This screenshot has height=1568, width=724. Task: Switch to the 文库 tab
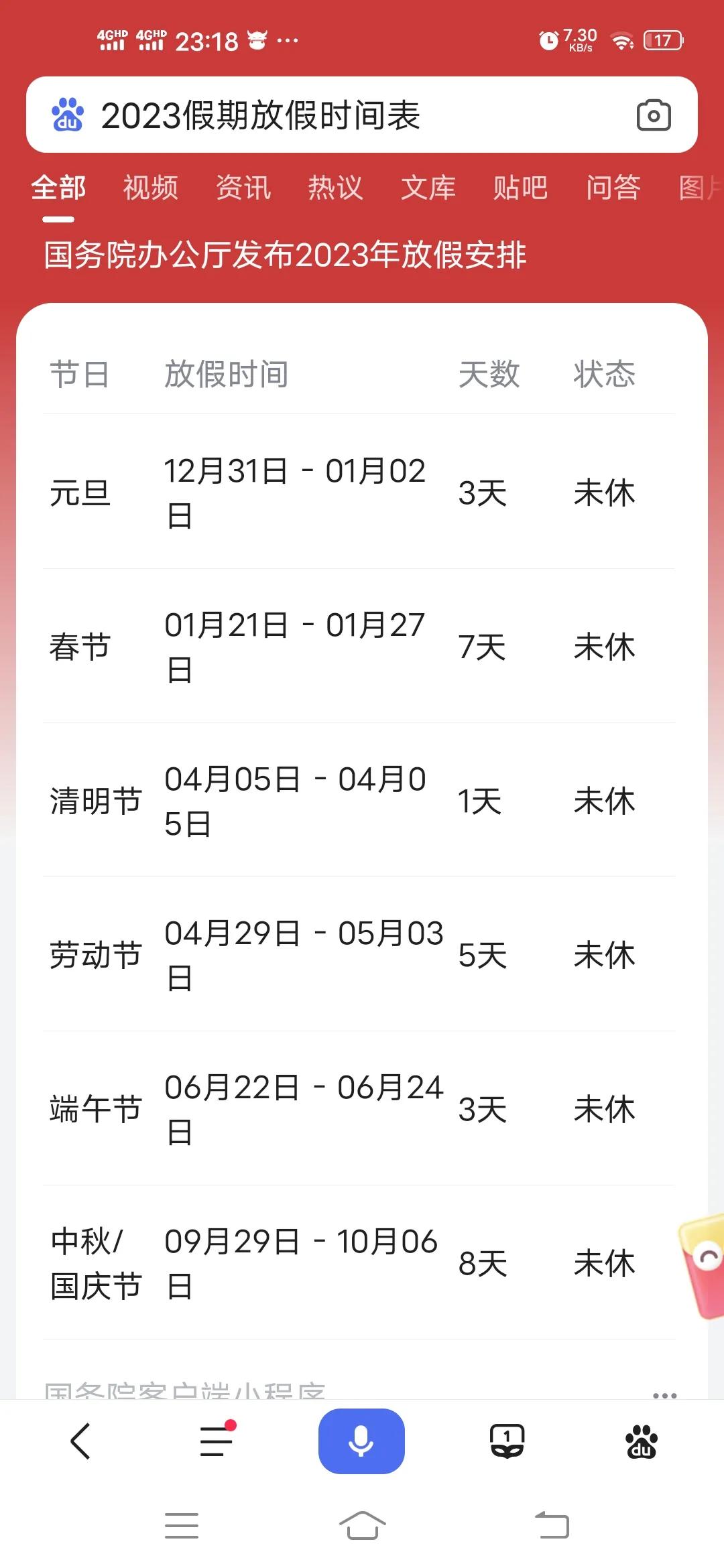428,188
